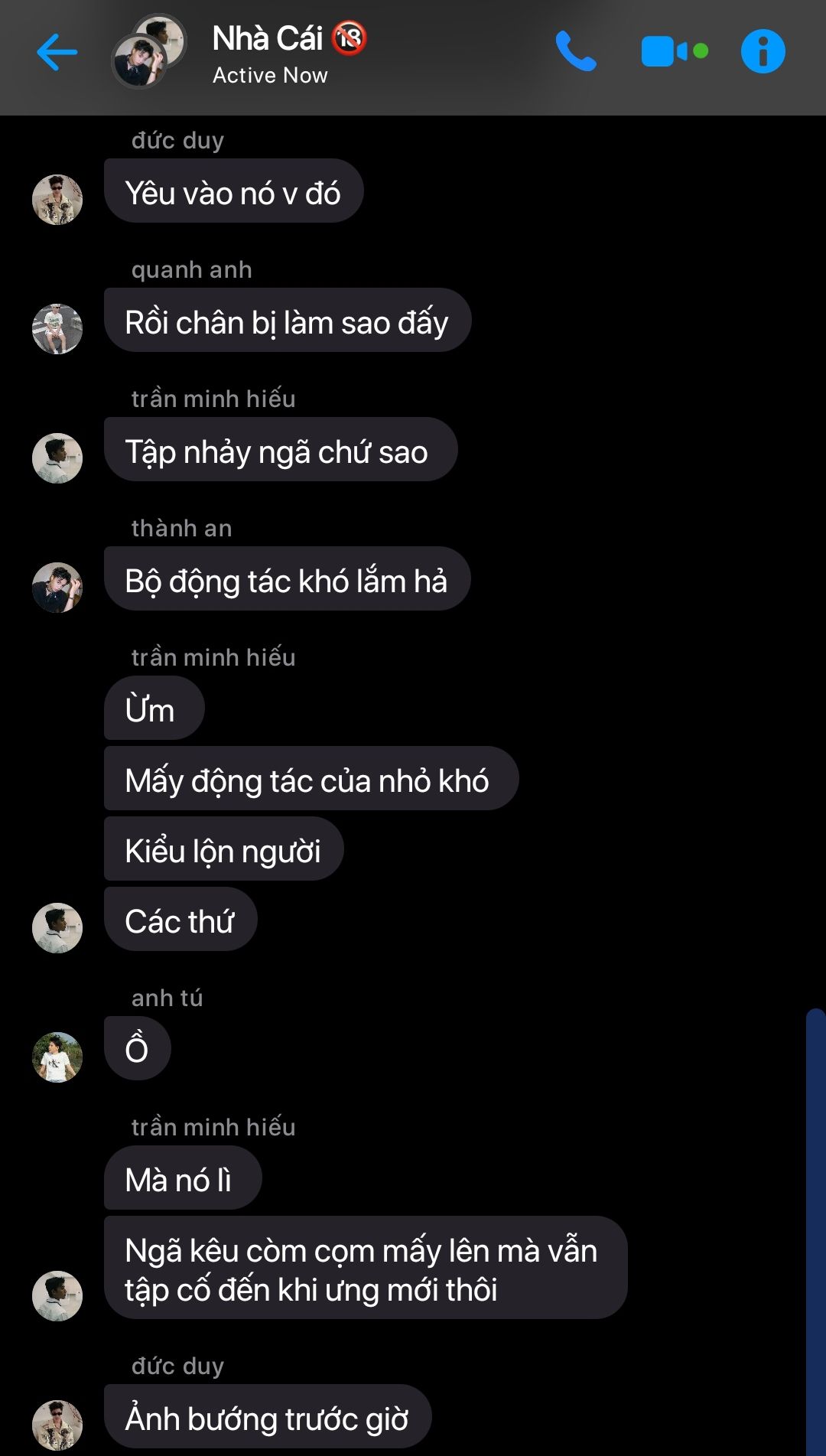The height and width of the screenshot is (1456, 826).
Task: Open thành an's profile picture
Action: tap(57, 588)
